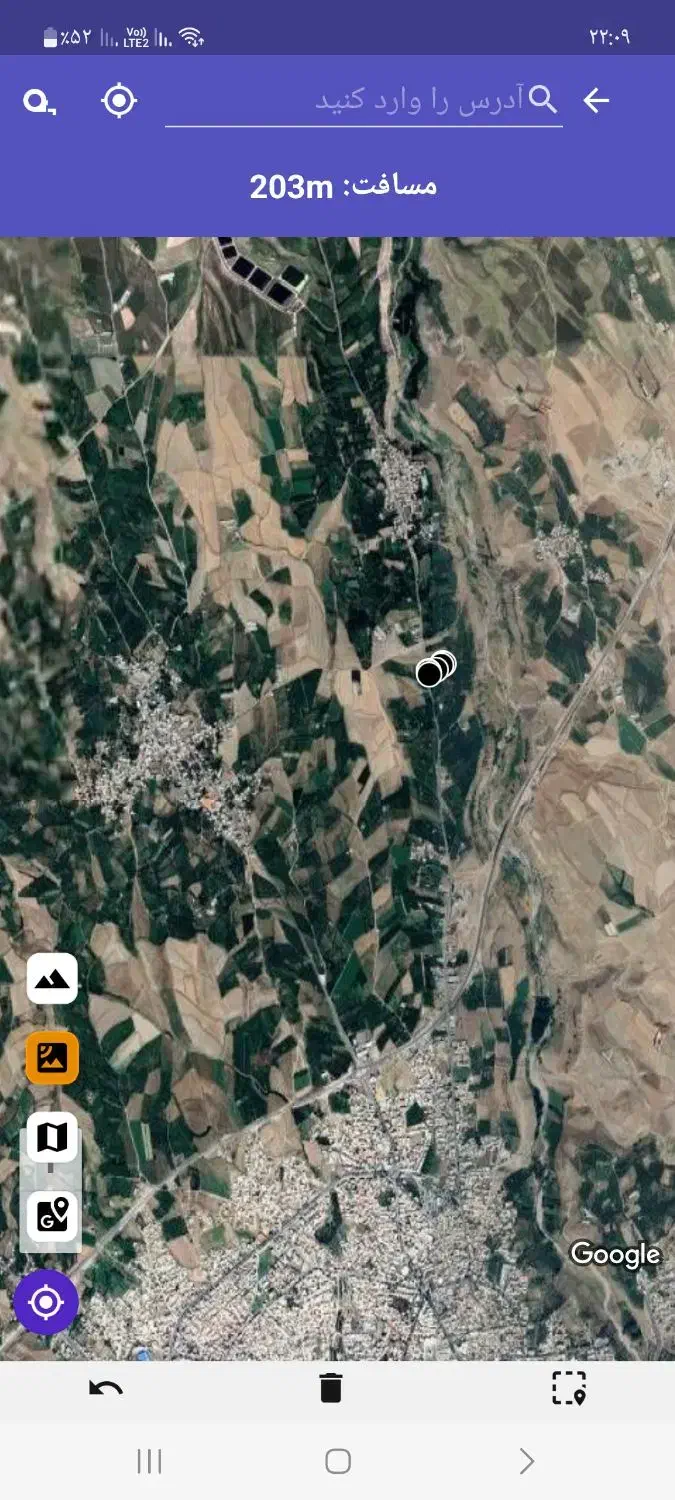Screen dimensions: 675x1500
Task: Center map using top crosshair icon
Action: tap(119, 101)
